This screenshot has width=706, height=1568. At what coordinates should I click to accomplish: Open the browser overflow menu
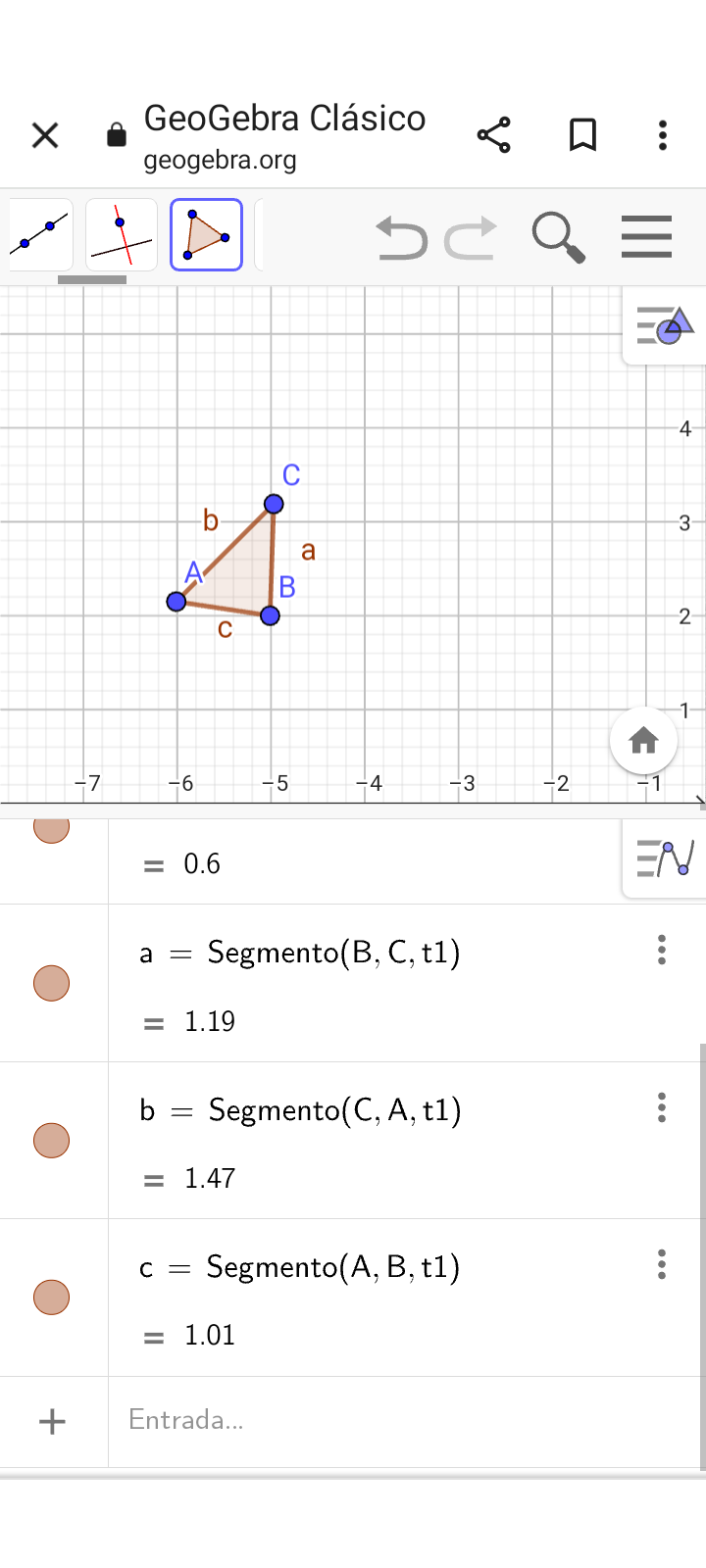click(663, 135)
